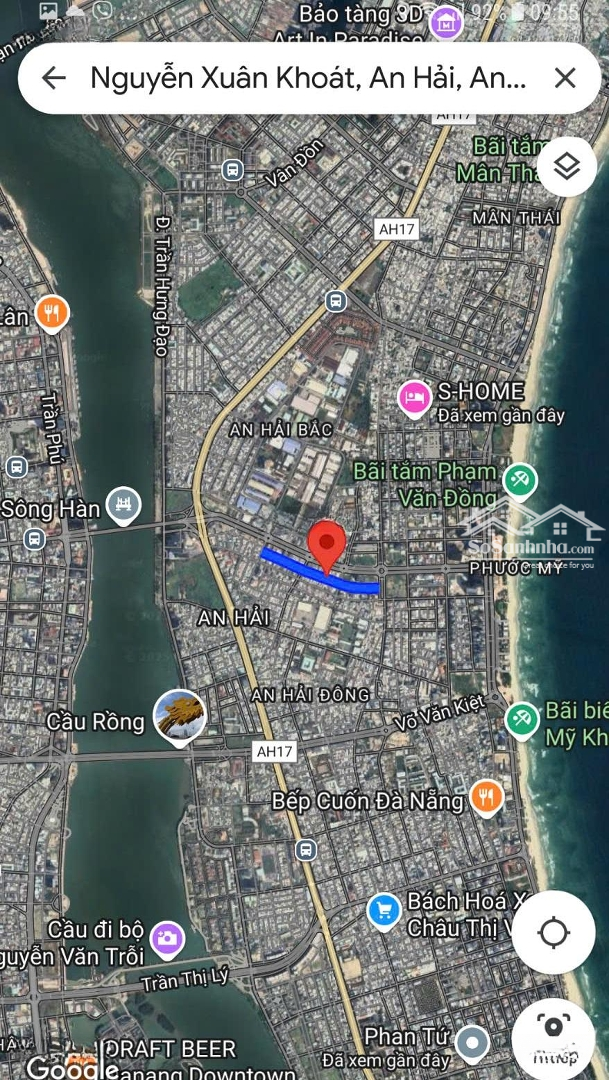Center the map on my location
Viewport: 609px width, 1080px height.
pyautogui.click(x=553, y=933)
